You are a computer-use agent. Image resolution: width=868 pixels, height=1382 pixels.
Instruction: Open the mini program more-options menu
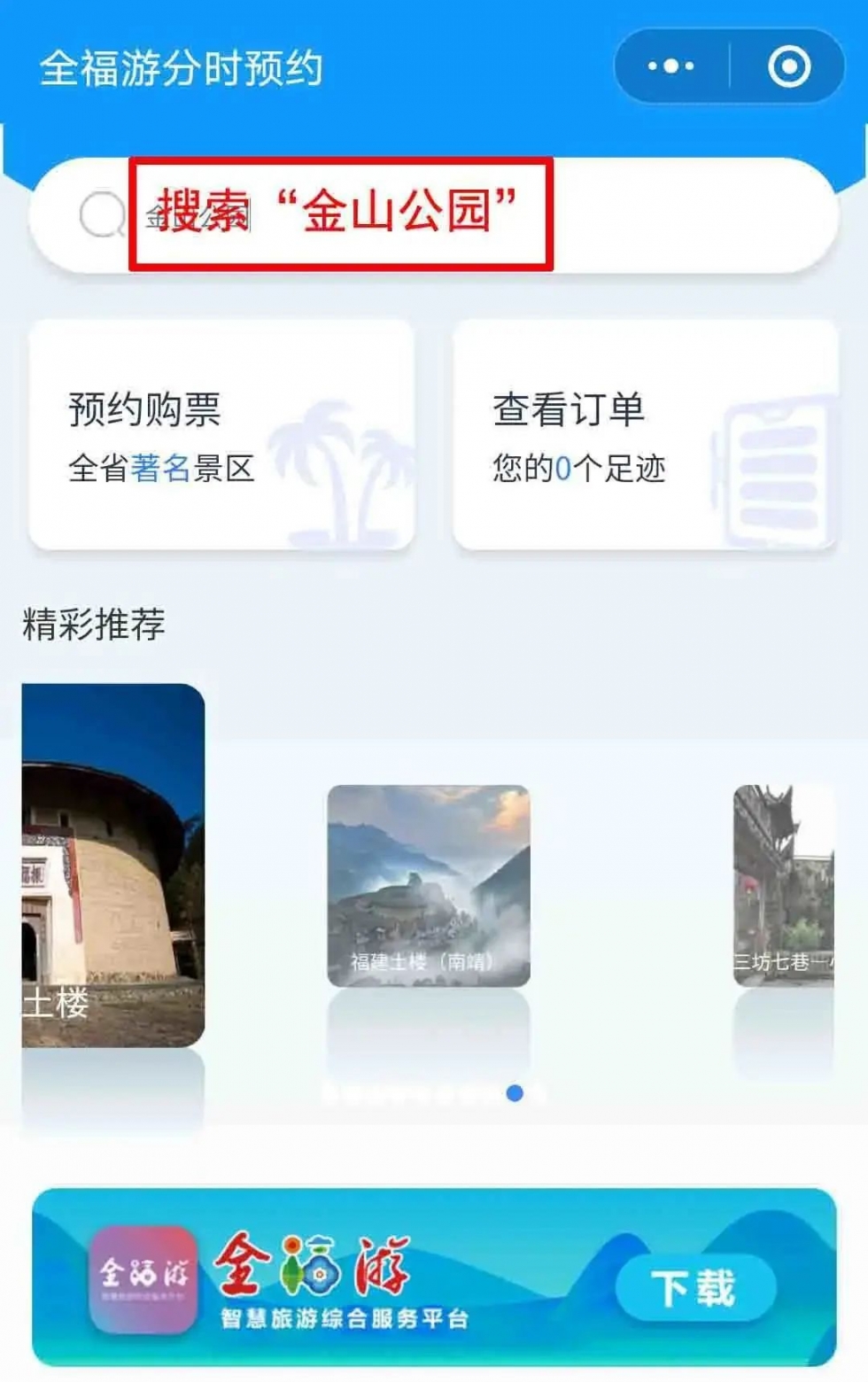pos(670,66)
